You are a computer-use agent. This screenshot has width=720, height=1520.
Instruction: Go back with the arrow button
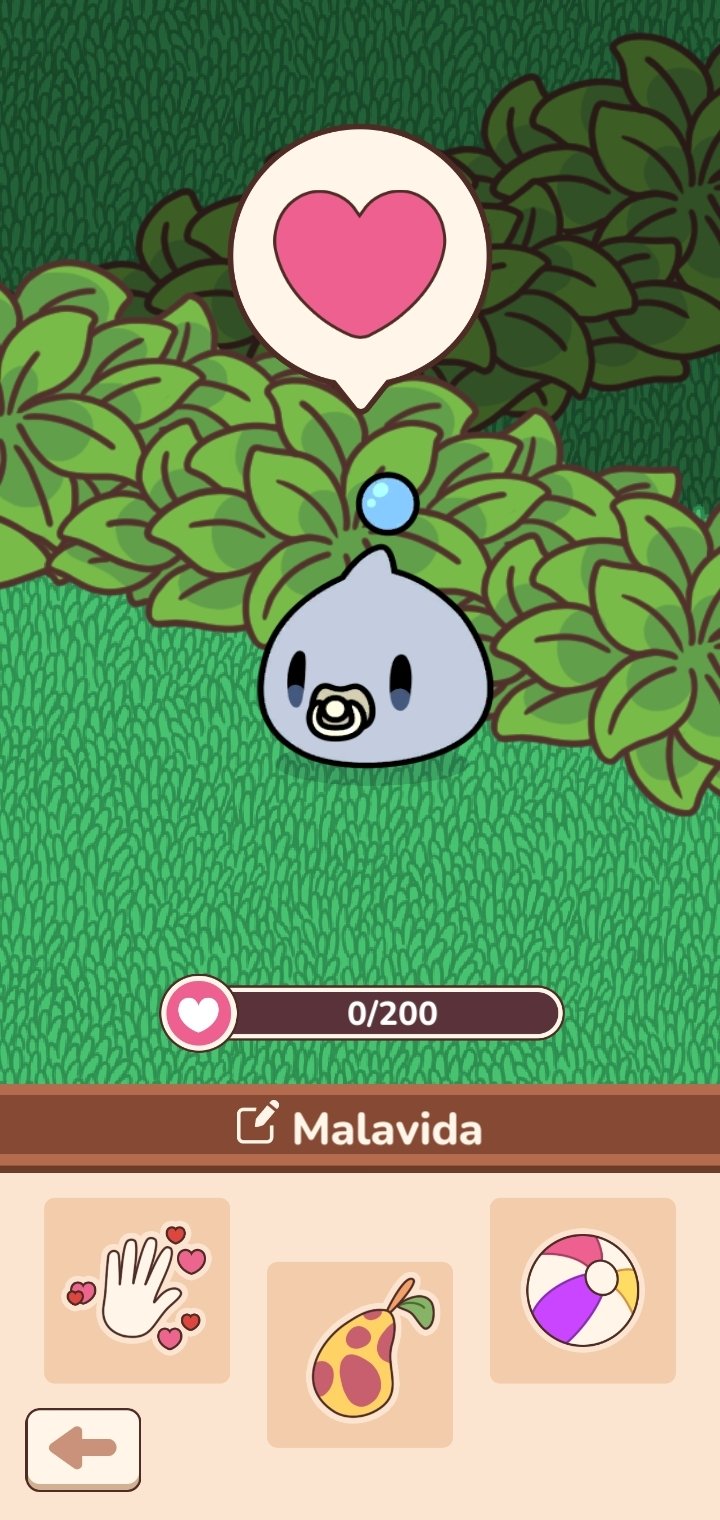click(x=83, y=1449)
